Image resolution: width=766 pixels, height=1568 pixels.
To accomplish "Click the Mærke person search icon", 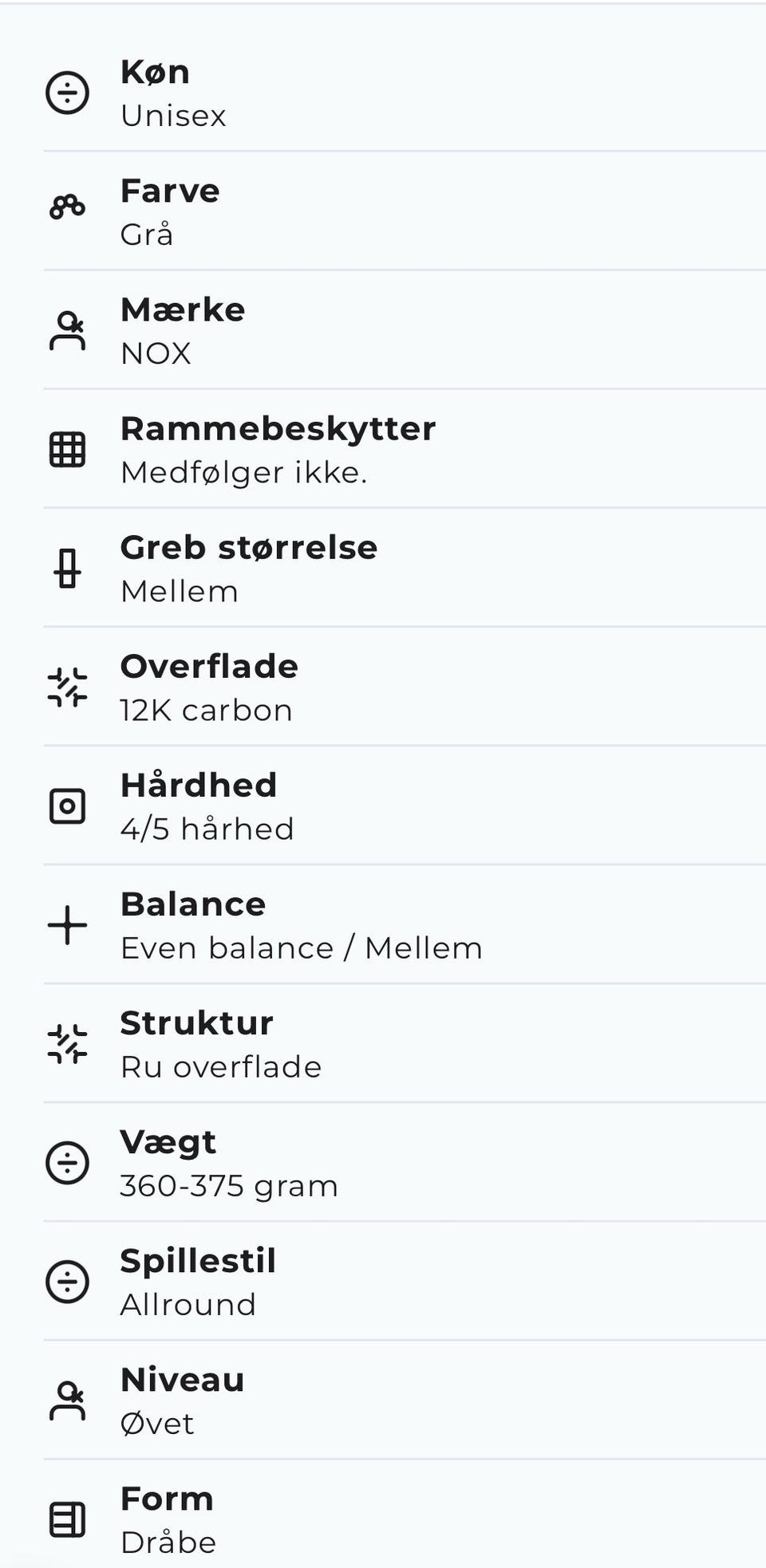I will [67, 329].
